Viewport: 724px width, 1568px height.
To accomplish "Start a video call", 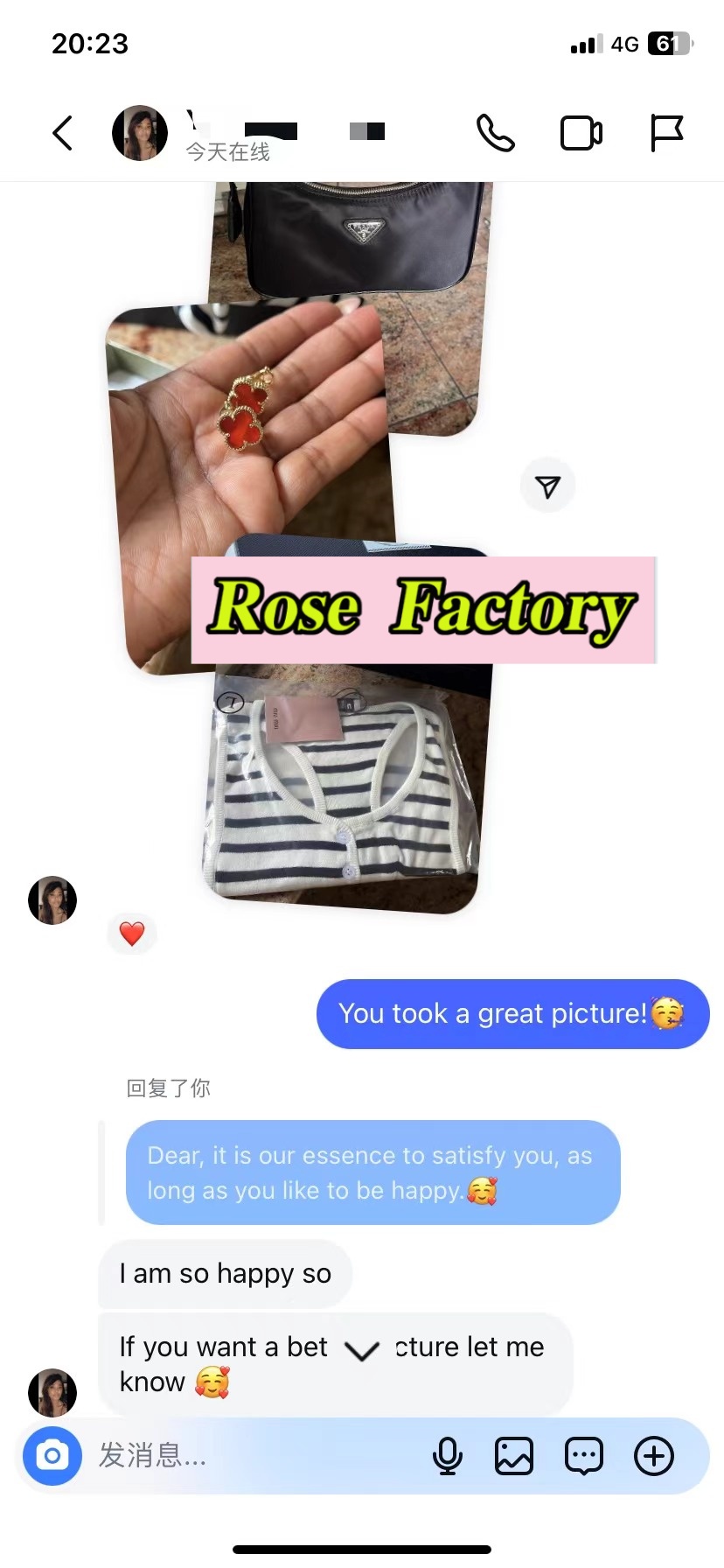I will pyautogui.click(x=581, y=133).
